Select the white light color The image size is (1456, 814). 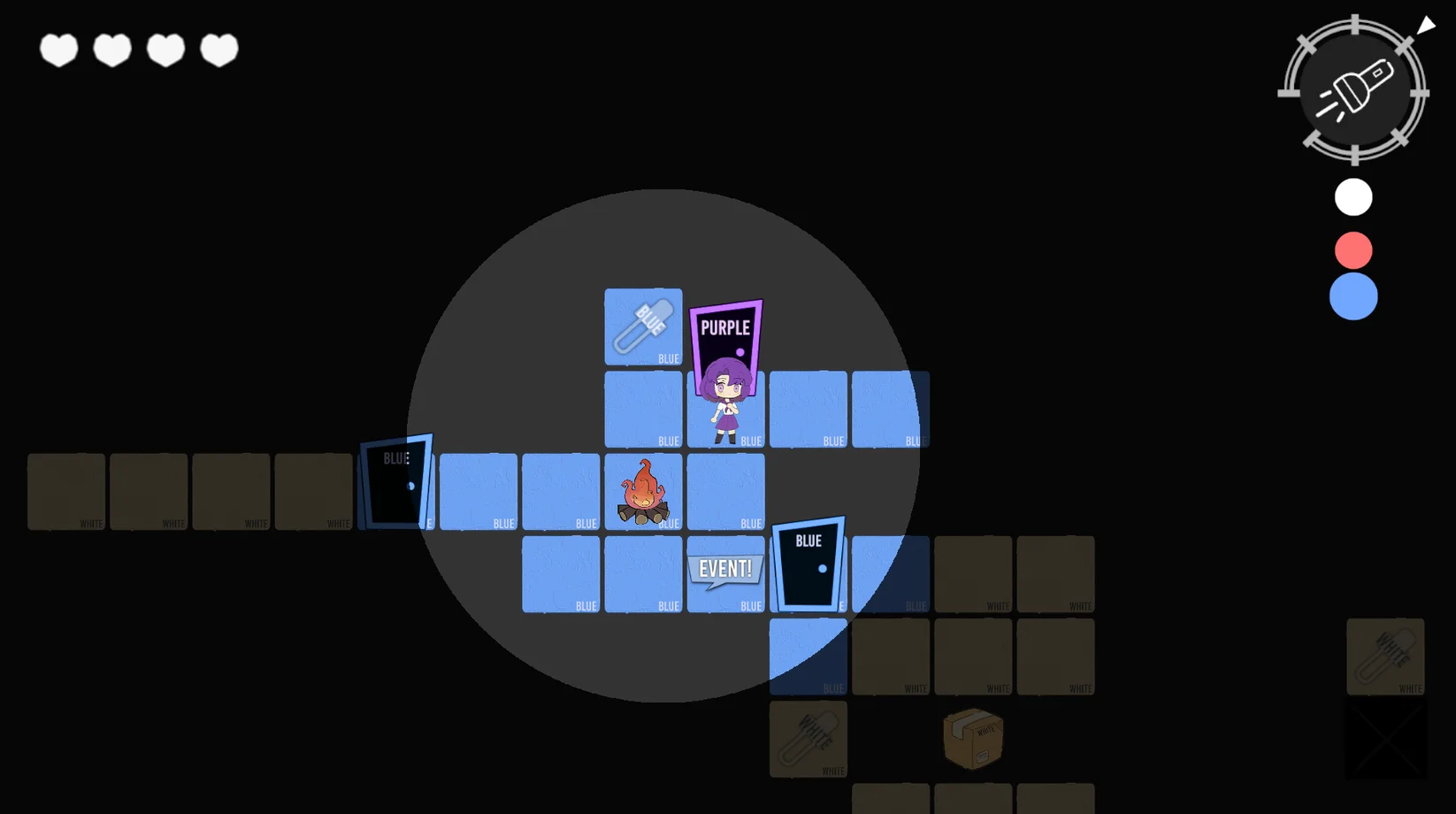click(x=1353, y=197)
